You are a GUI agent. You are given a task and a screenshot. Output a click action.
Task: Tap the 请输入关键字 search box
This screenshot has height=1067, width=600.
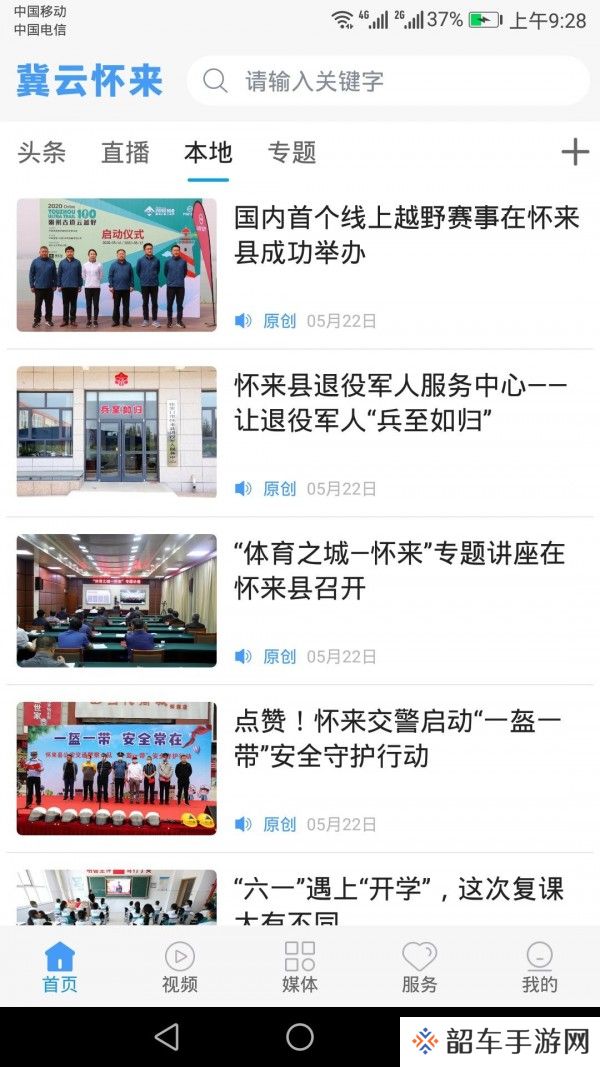coord(390,81)
